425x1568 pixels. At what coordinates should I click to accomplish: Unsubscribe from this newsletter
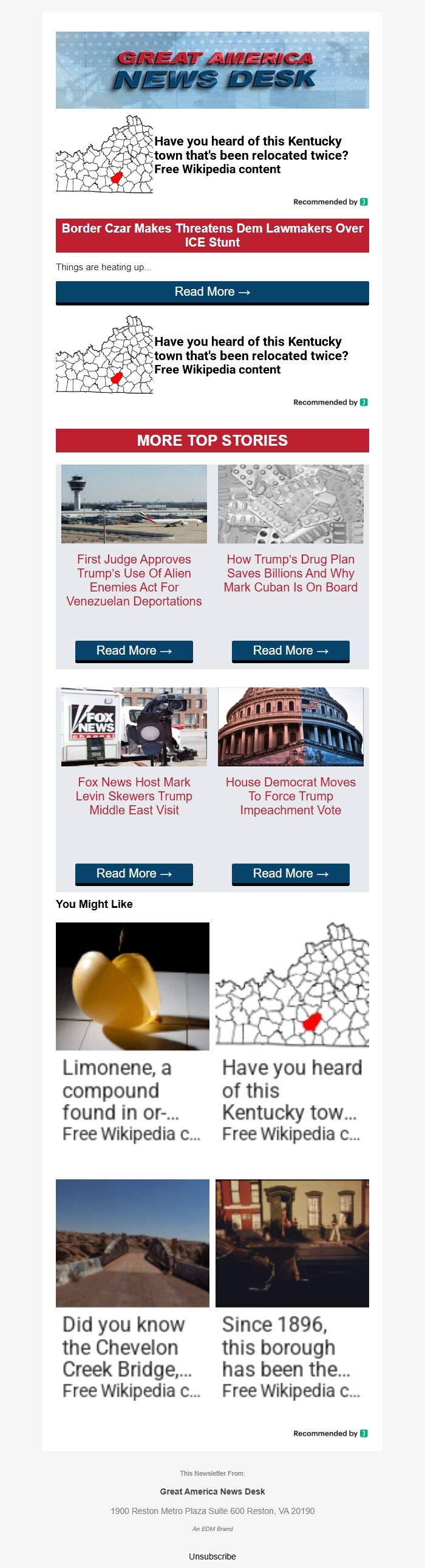[x=212, y=1556]
